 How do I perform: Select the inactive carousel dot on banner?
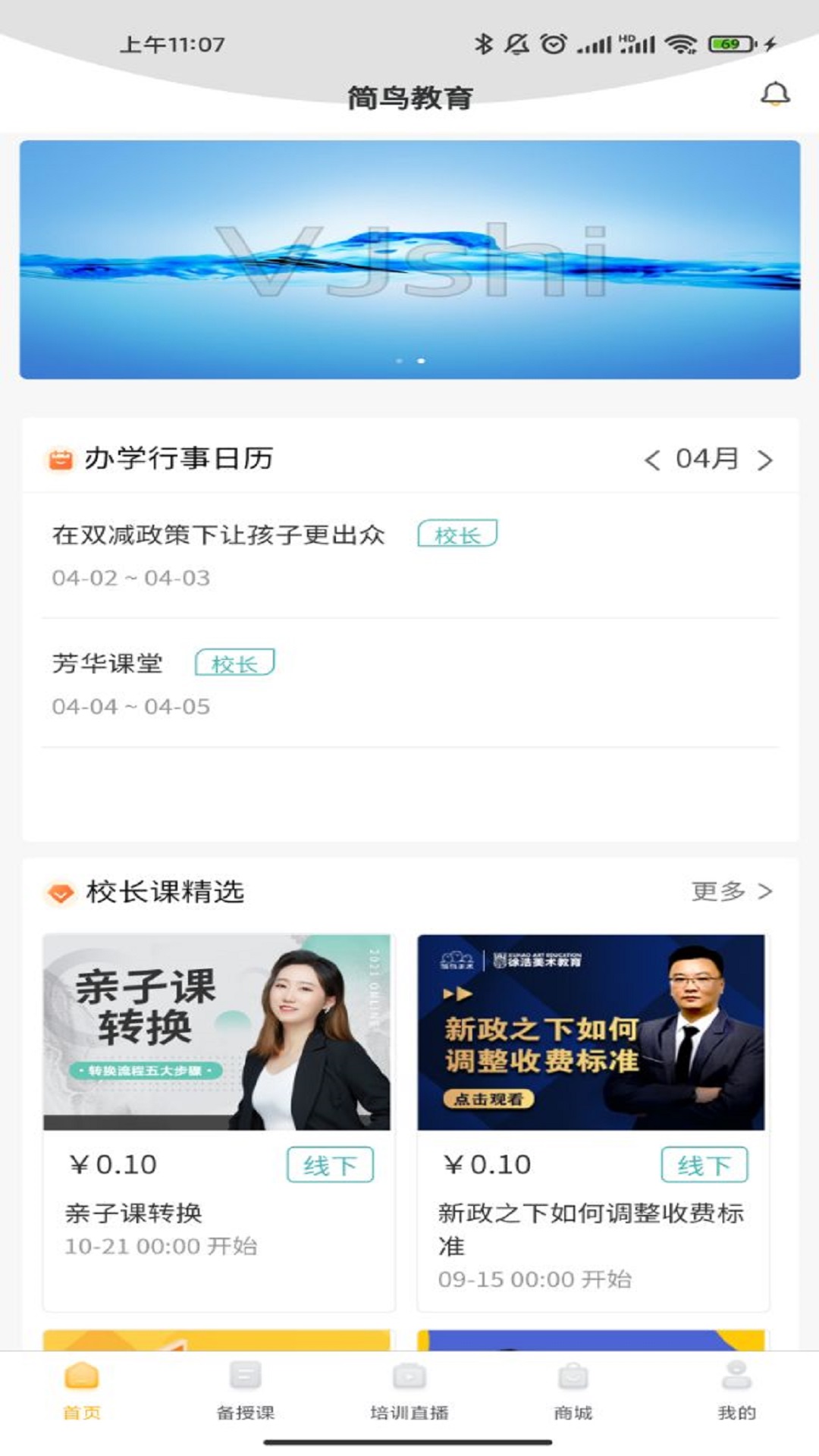[x=398, y=360]
